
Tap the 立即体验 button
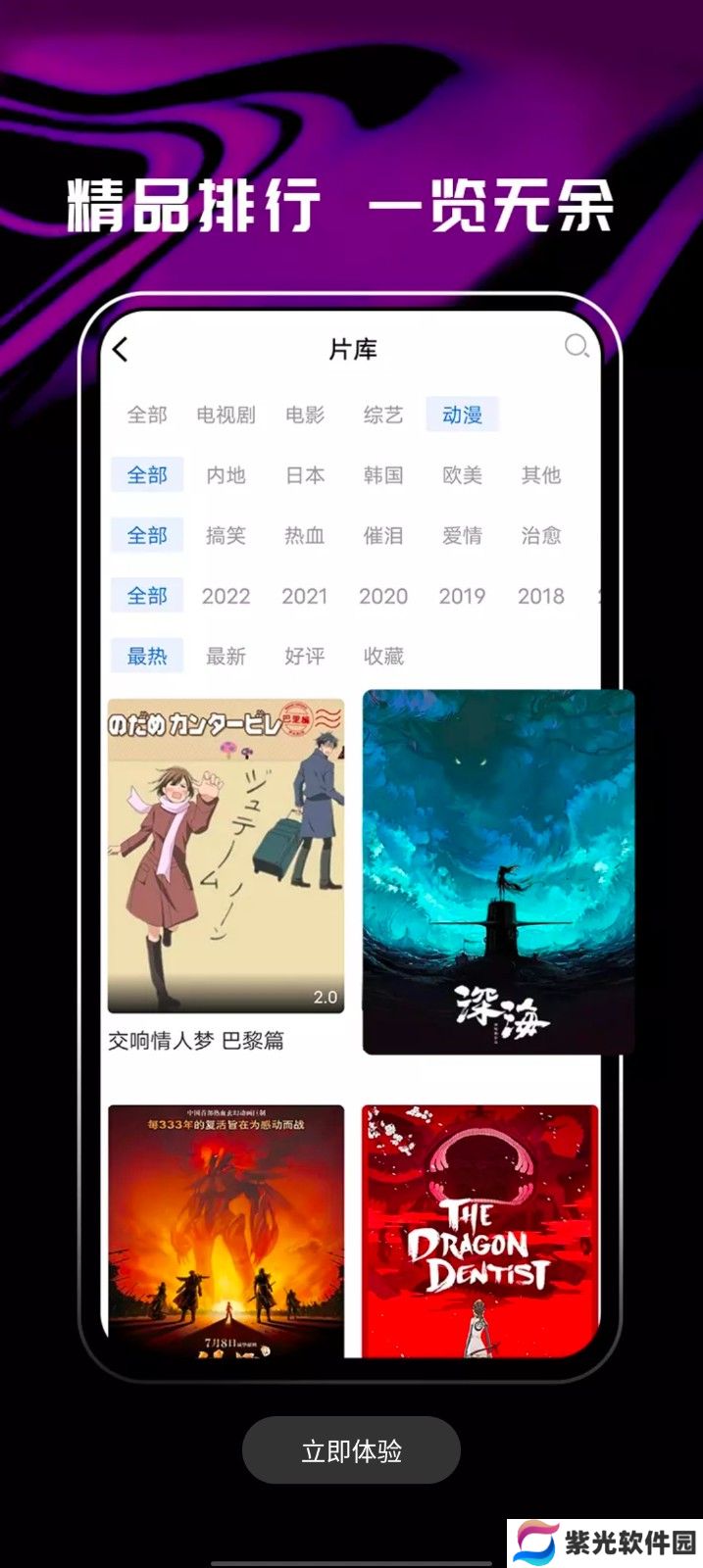pyautogui.click(x=351, y=1450)
